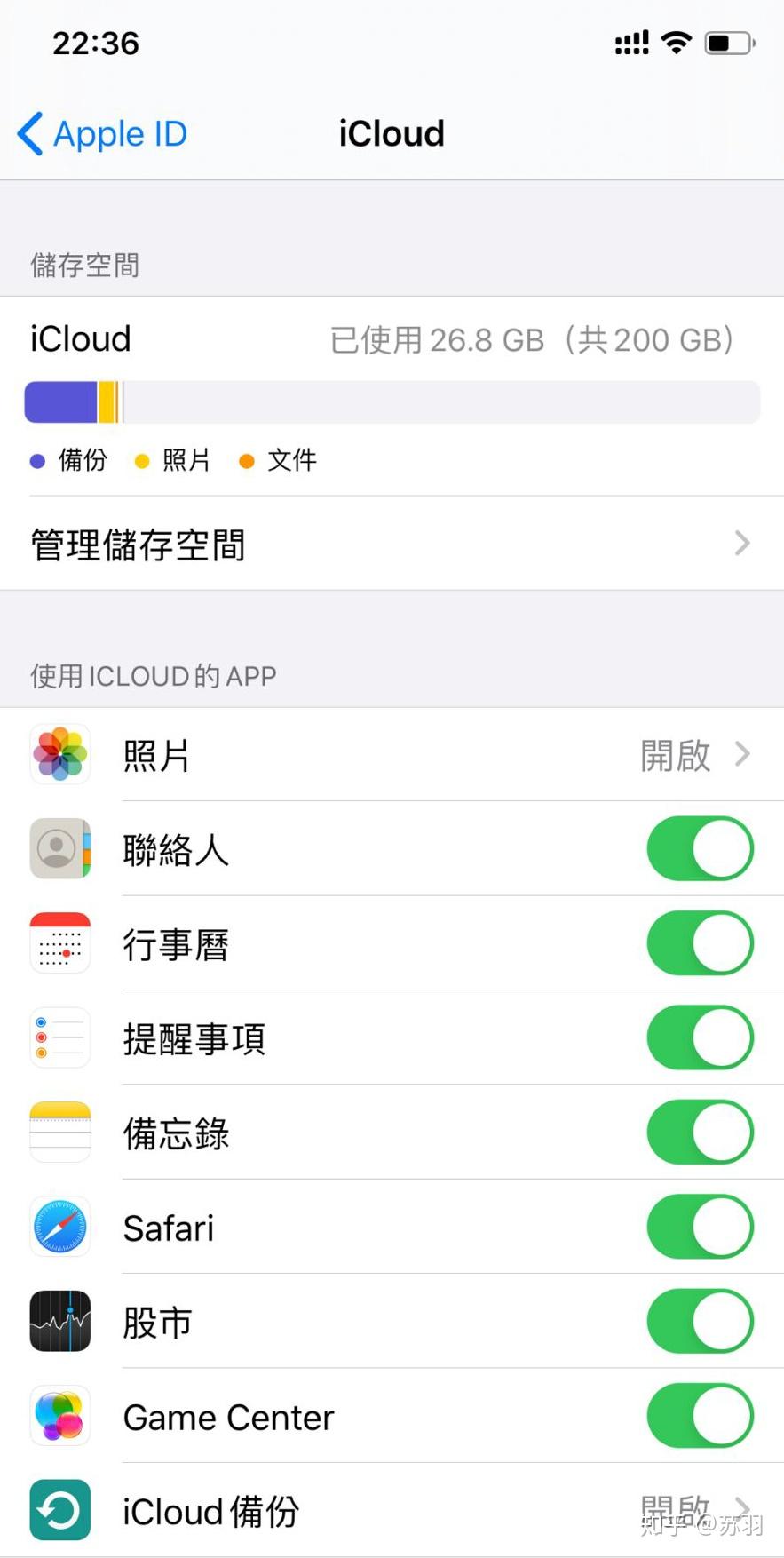Tap the iCloud storage usage bar
The height and width of the screenshot is (1558, 784).
point(392,401)
